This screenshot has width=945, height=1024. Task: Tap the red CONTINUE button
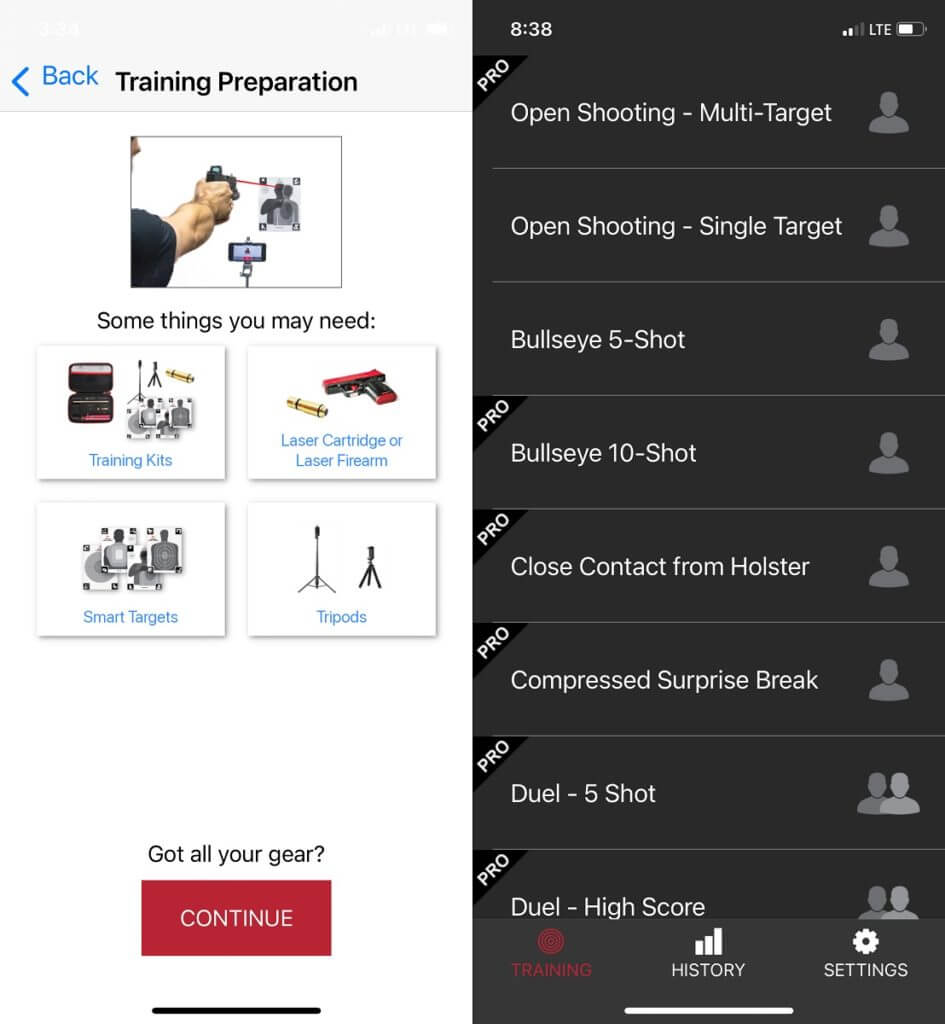236,918
